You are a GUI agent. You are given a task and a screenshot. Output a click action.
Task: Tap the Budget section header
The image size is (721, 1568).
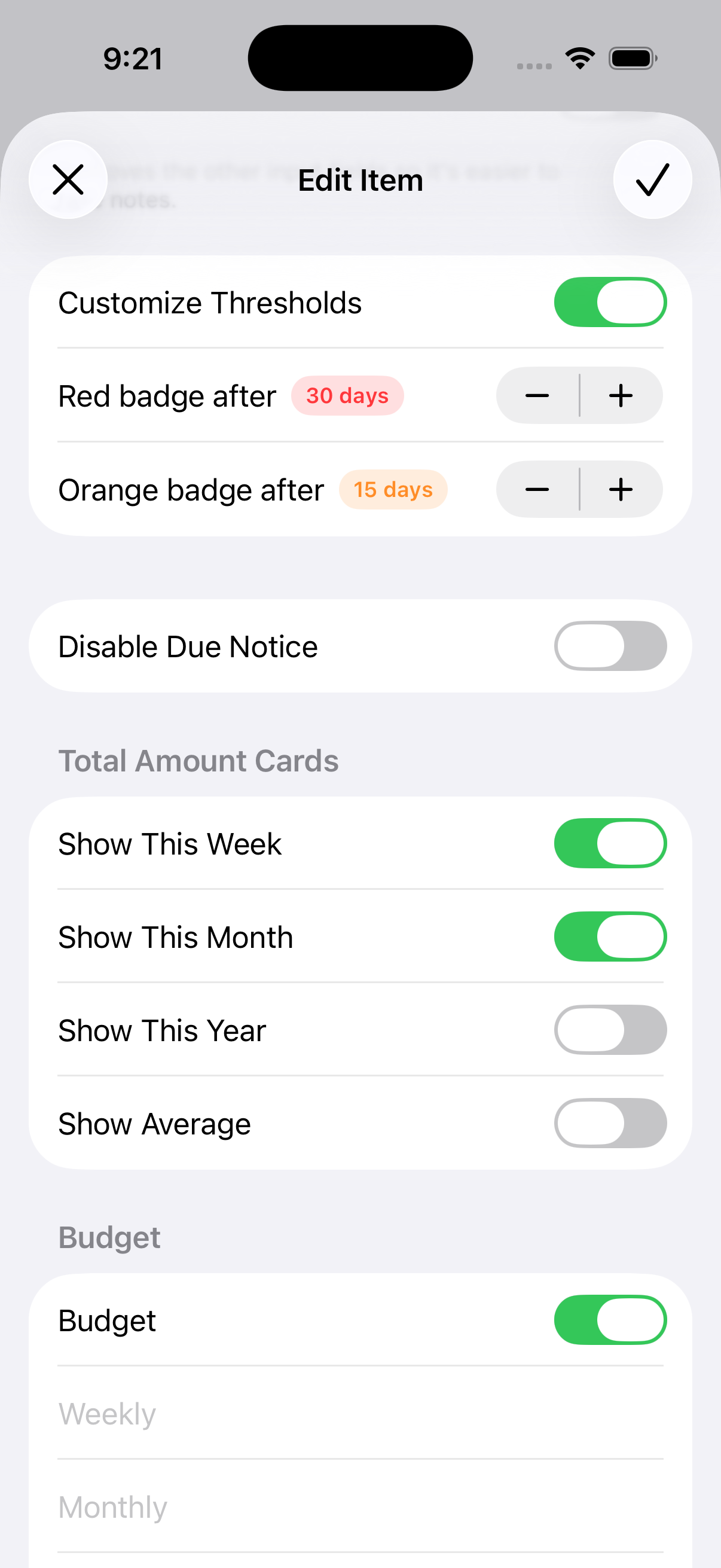(x=109, y=1237)
